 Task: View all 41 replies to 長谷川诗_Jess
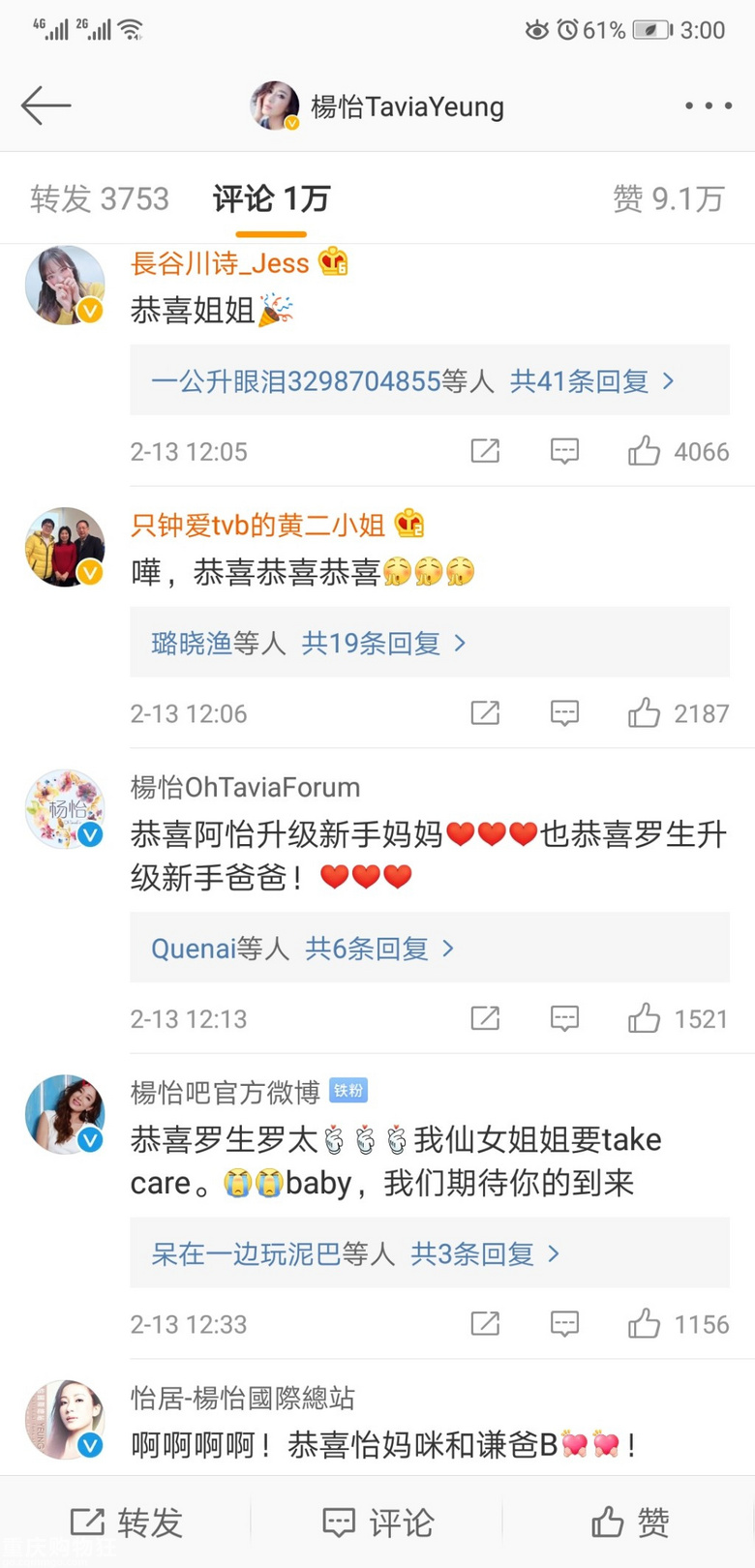[x=579, y=381]
